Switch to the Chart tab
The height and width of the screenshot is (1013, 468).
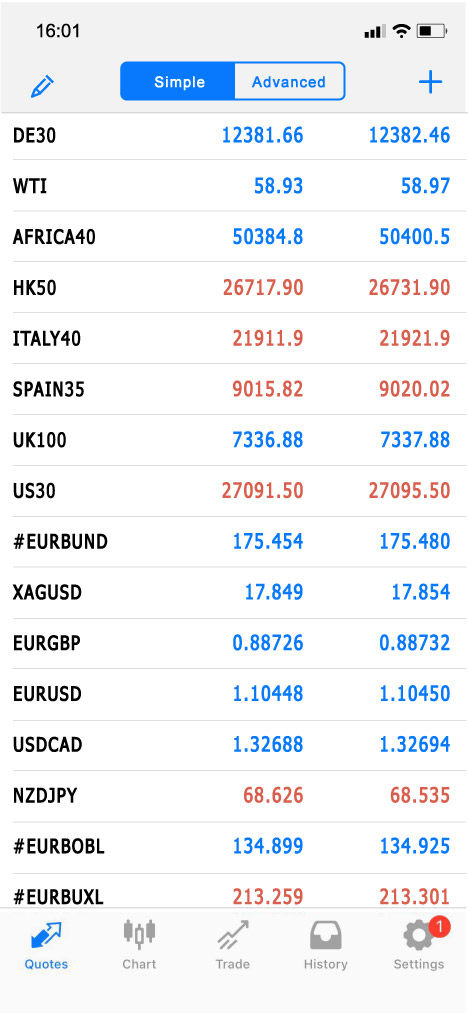point(139,945)
